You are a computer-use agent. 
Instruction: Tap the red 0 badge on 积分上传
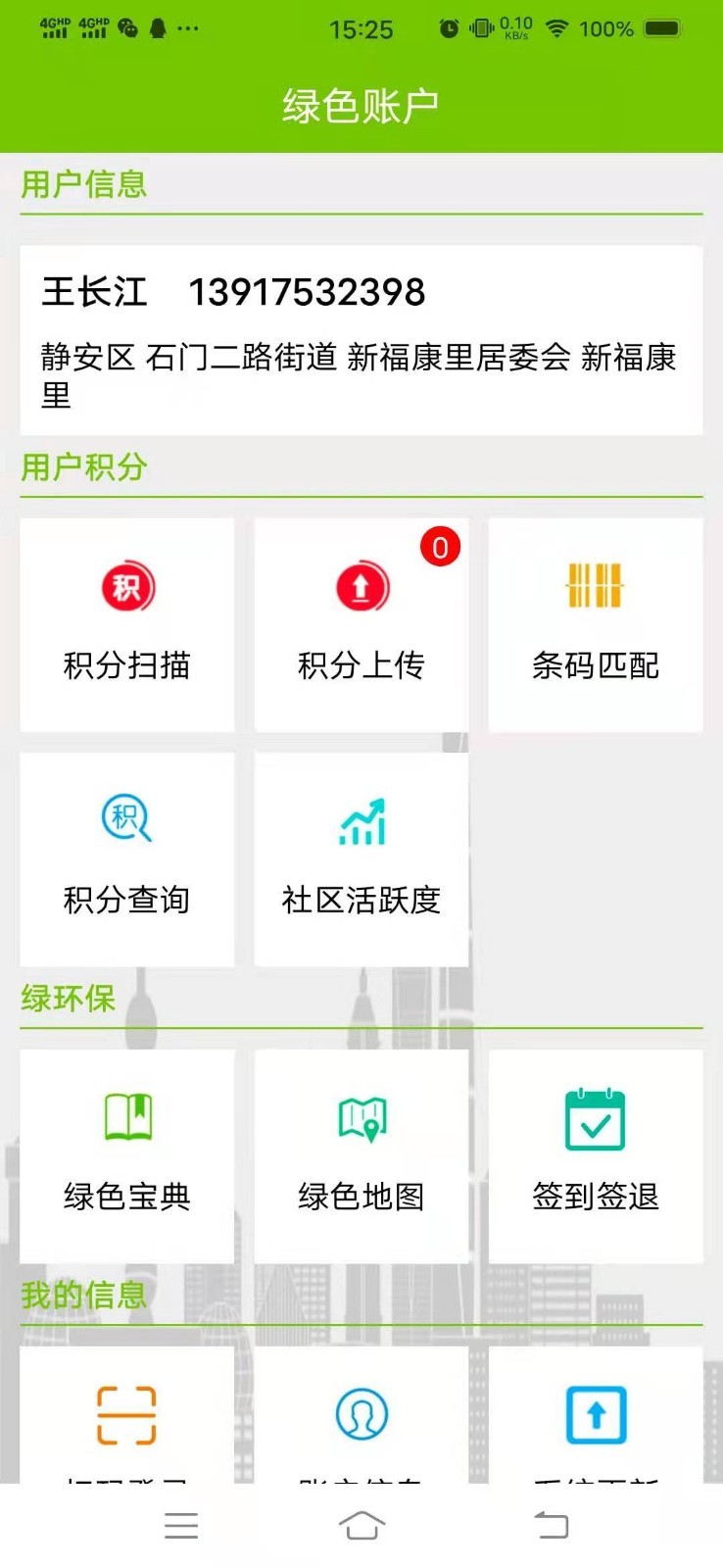tap(440, 548)
